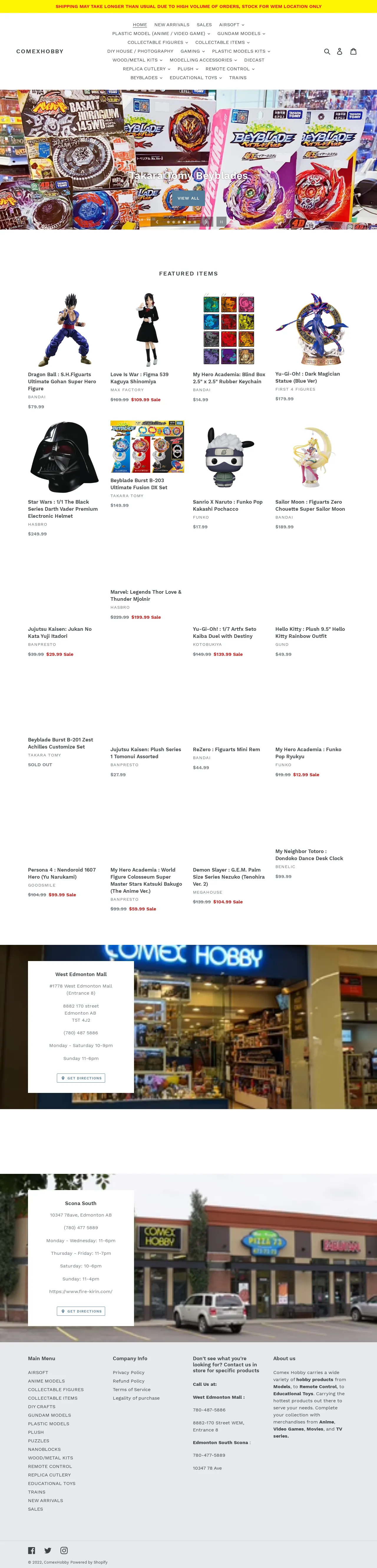The image size is (377, 1568).
Task: Open Sailor Moon Figuarts Zero item
Action: click(310, 505)
